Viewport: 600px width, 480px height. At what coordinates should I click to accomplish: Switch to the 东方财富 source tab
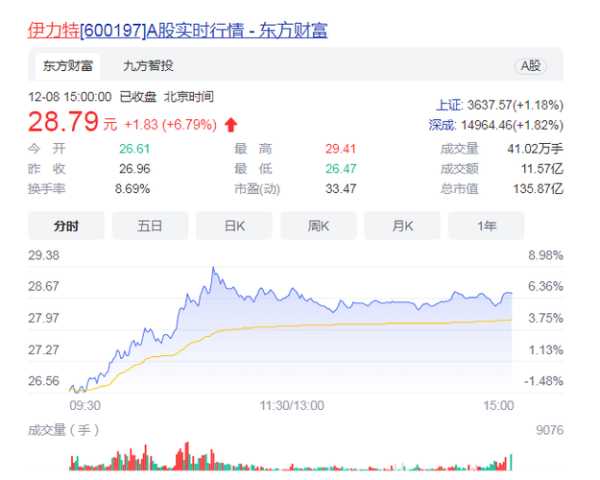click(69, 66)
